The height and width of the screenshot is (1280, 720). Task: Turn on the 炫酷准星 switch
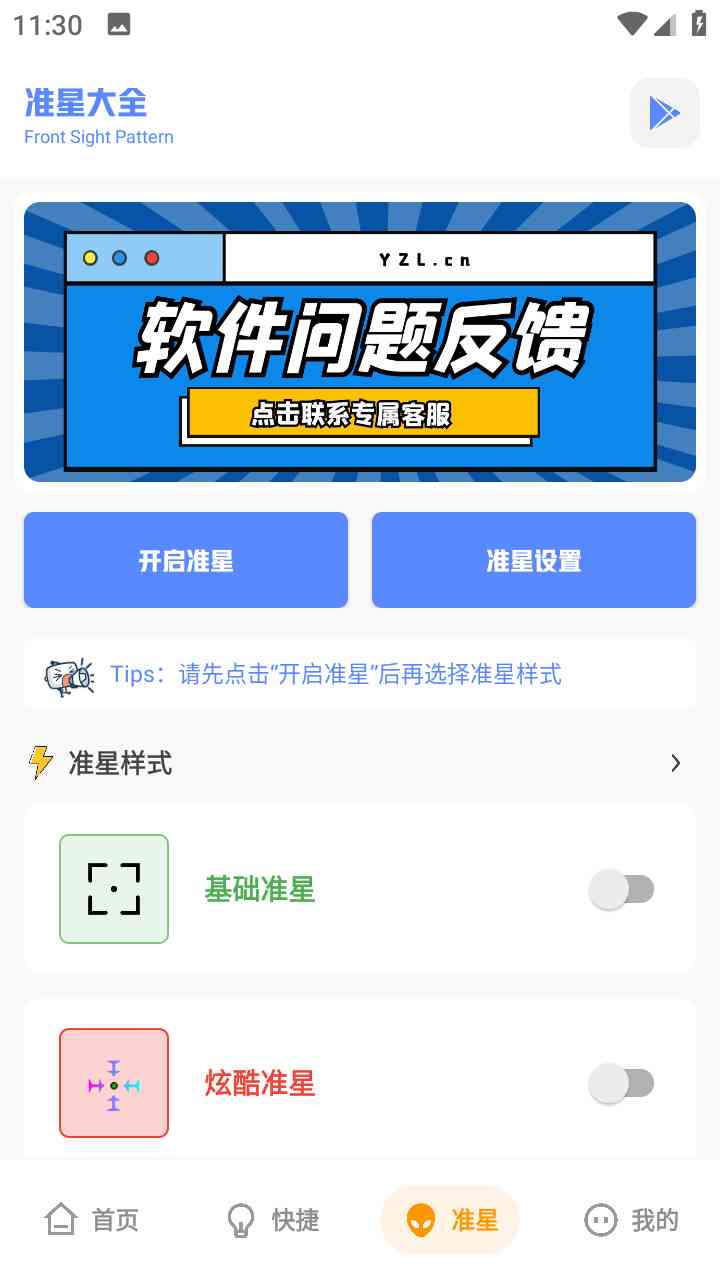tap(622, 1083)
